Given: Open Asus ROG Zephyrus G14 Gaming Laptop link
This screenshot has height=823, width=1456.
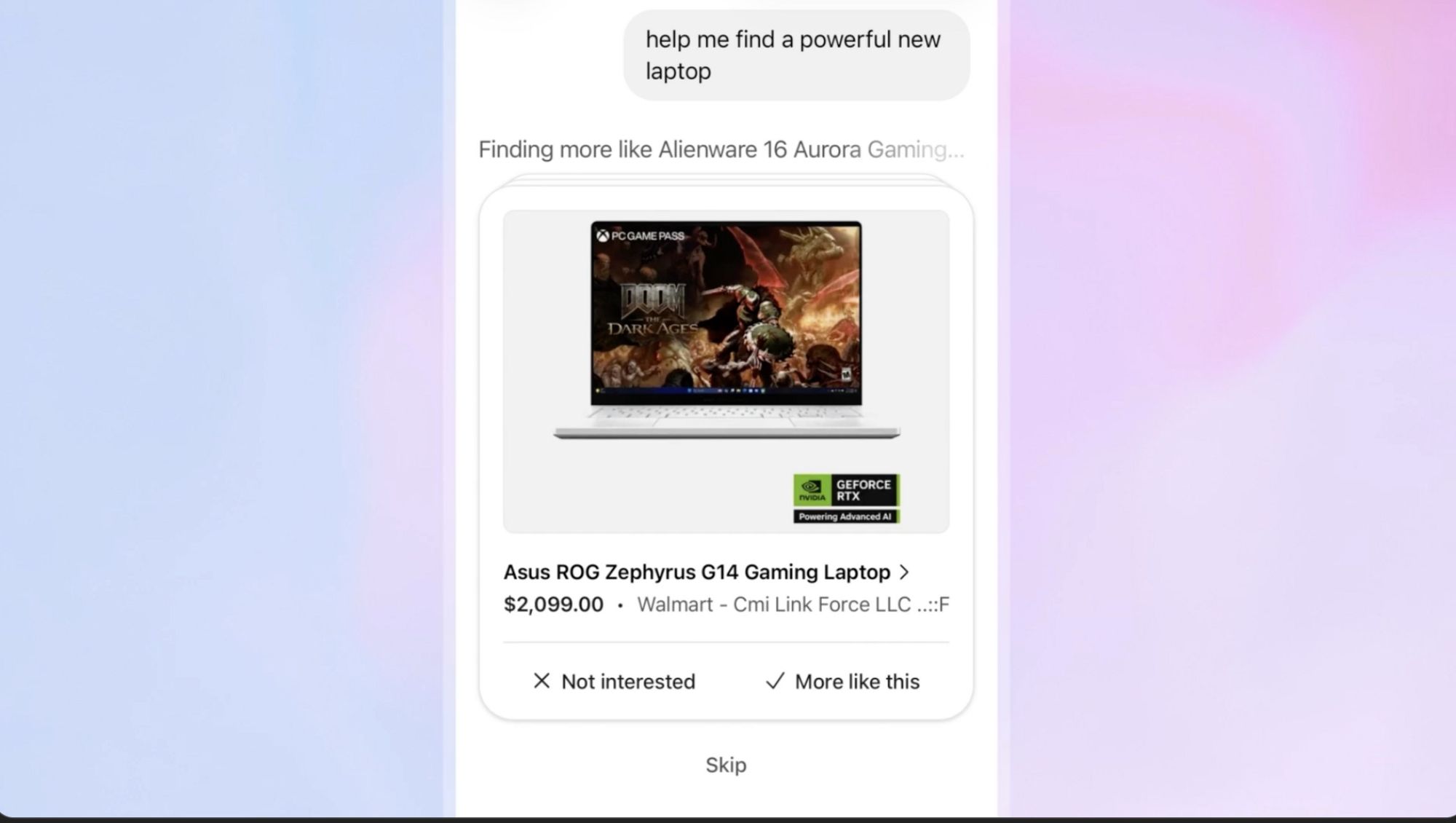Looking at the screenshot, I should point(705,572).
